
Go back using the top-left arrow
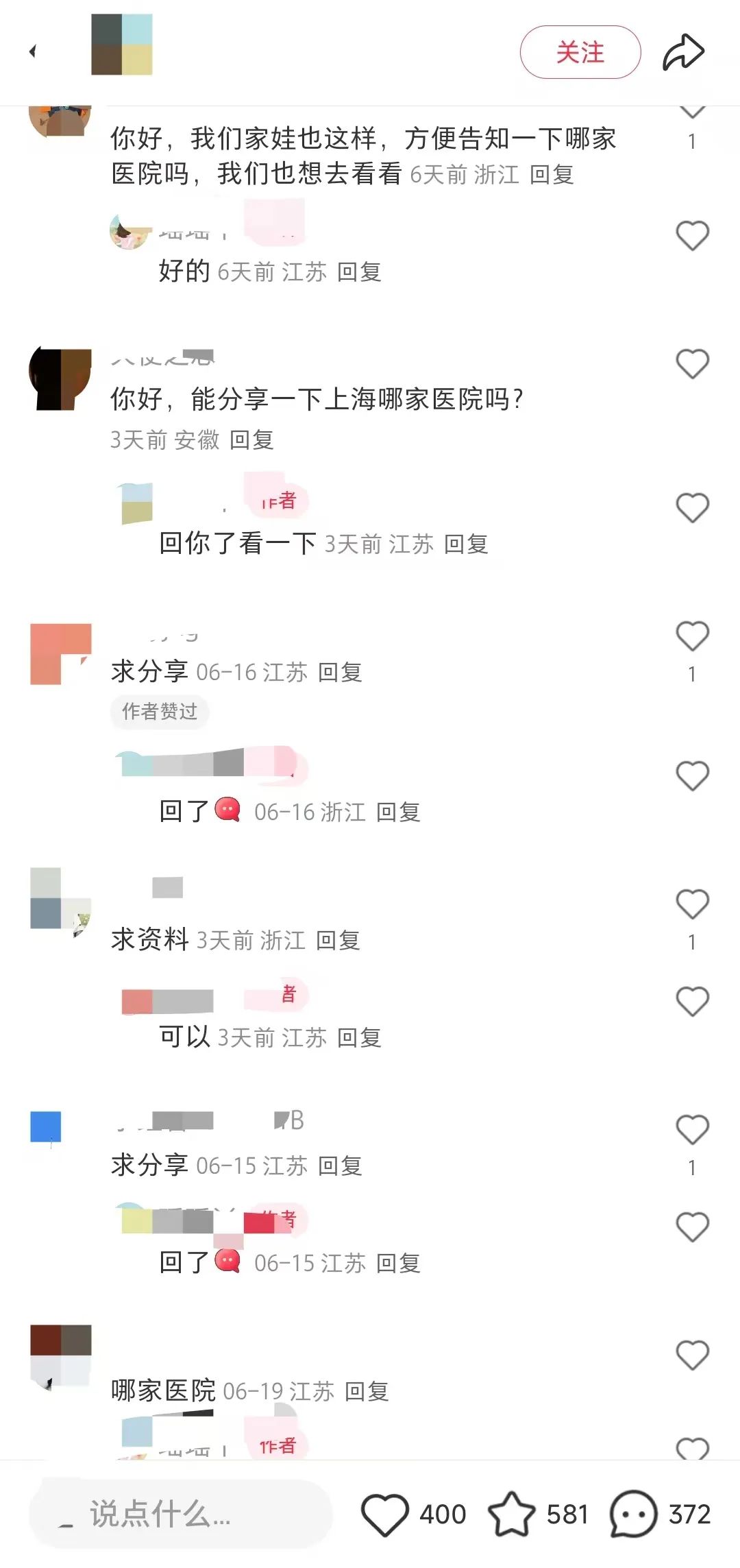[x=32, y=51]
